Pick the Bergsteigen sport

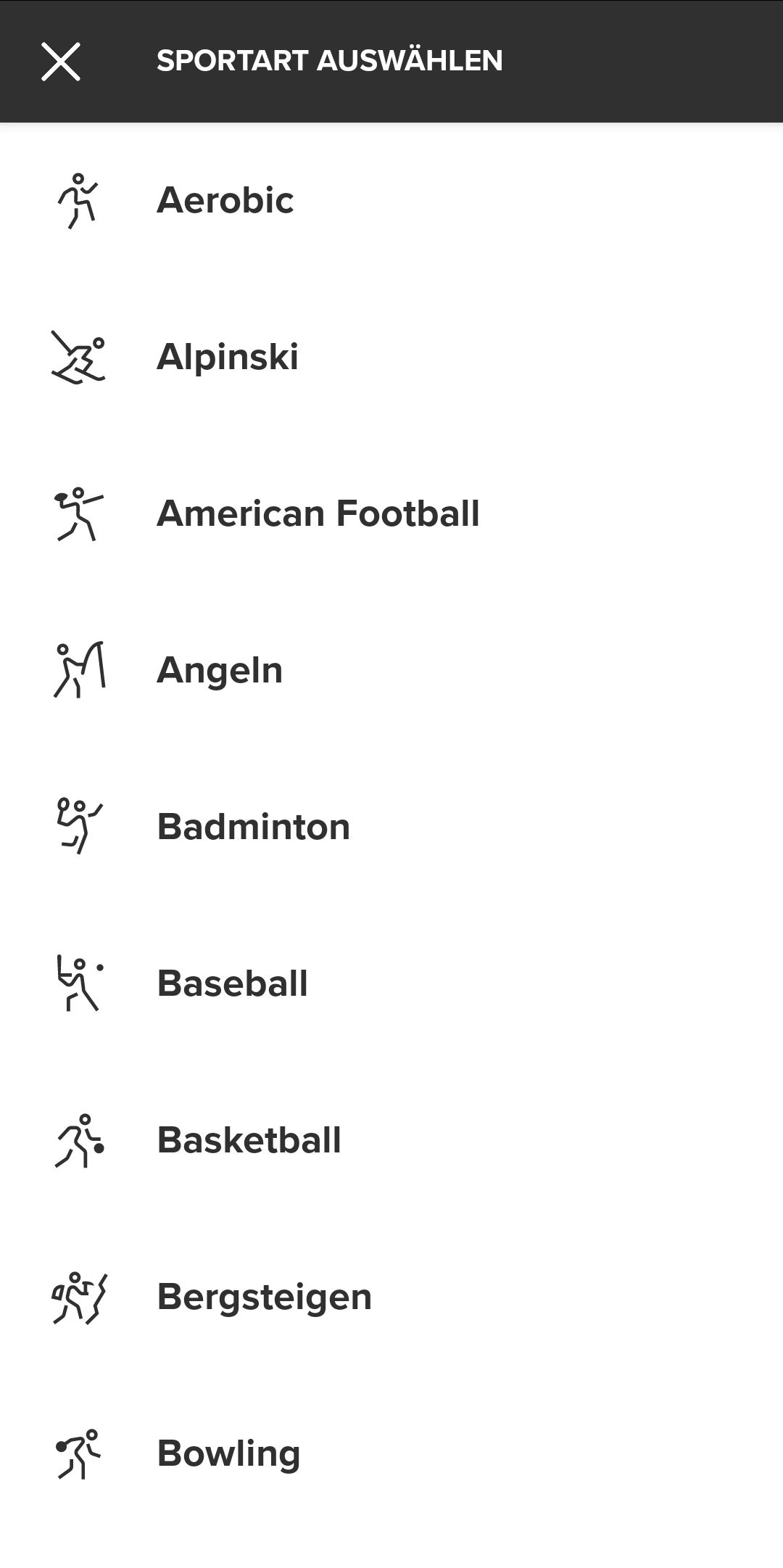point(391,1297)
